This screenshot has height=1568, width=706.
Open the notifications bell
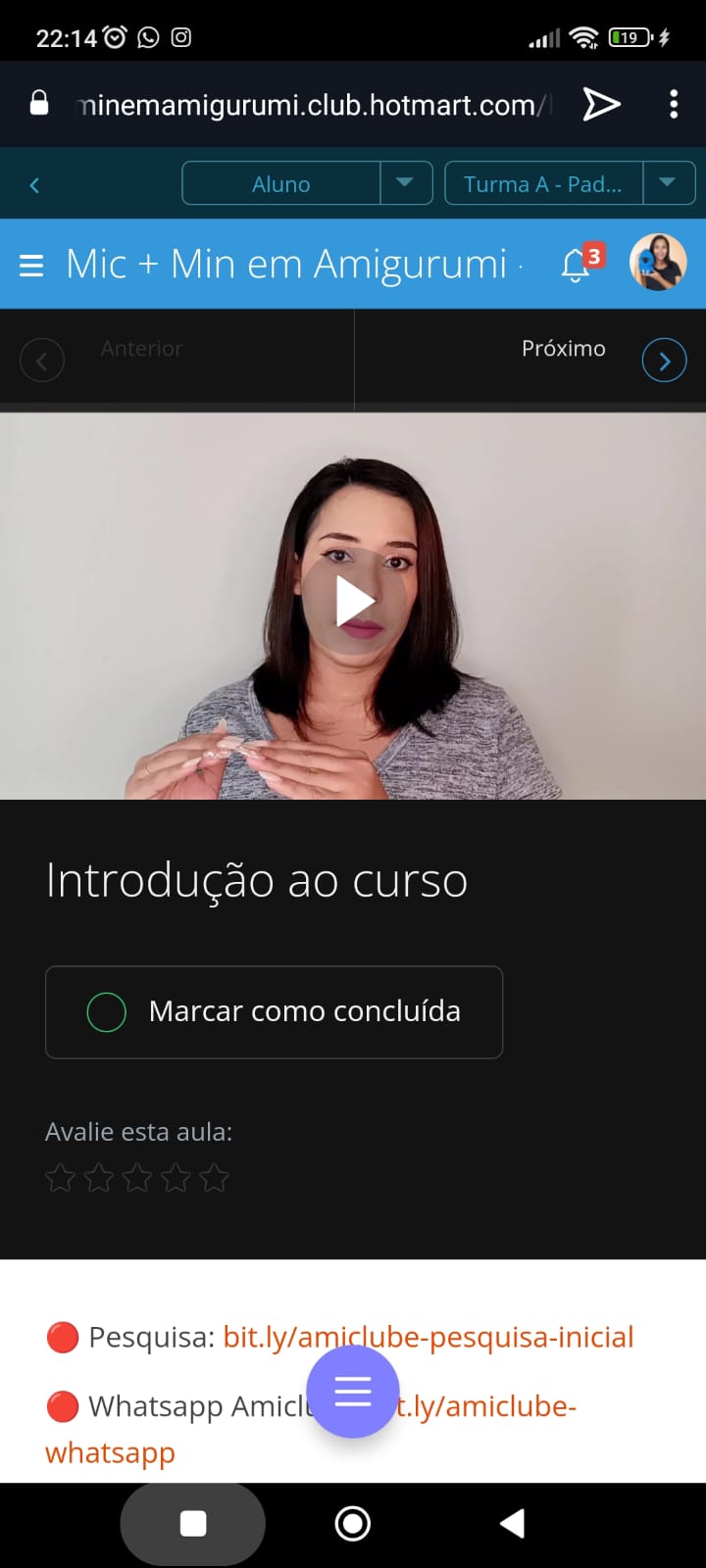tap(577, 265)
